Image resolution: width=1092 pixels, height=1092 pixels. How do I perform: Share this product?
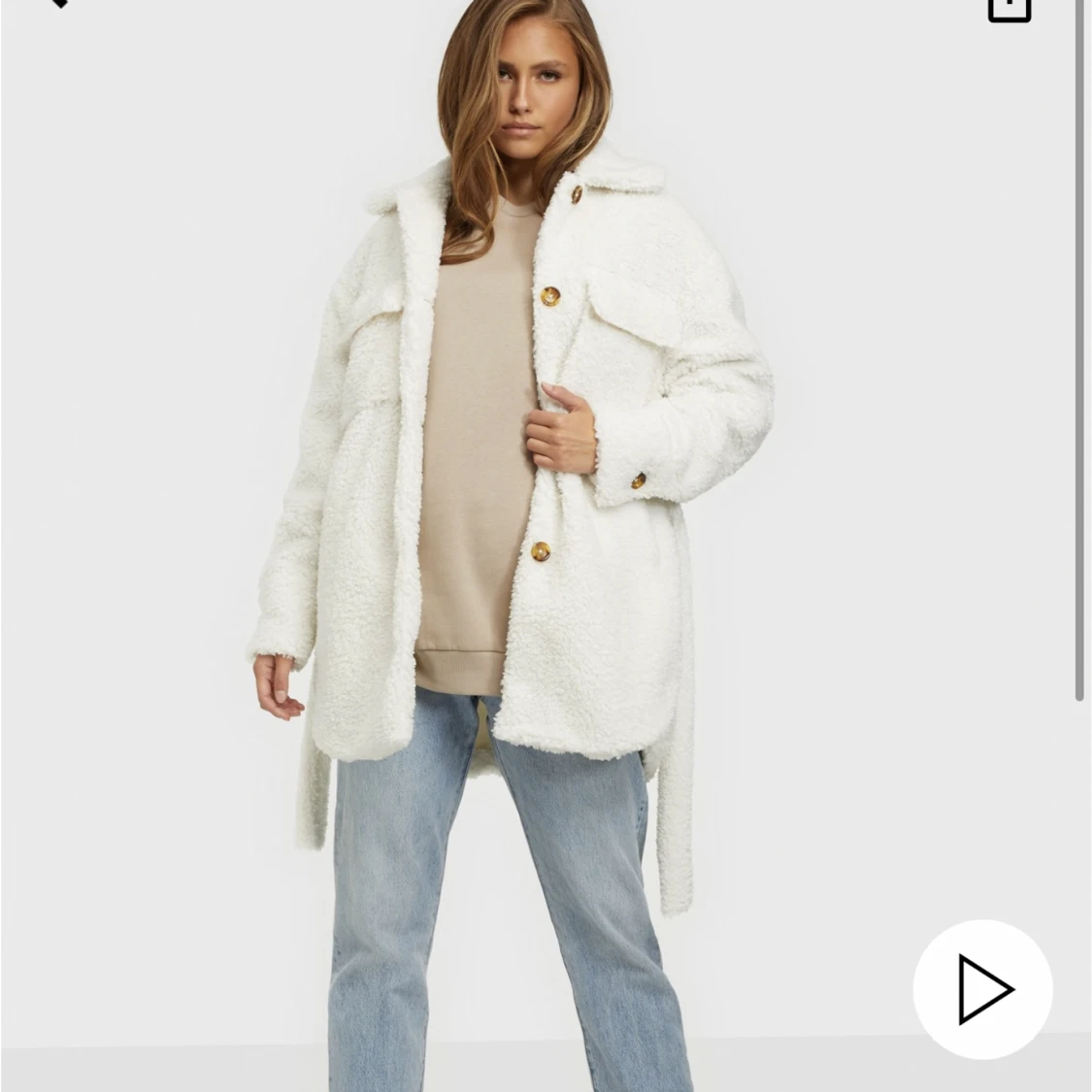coord(1009,8)
